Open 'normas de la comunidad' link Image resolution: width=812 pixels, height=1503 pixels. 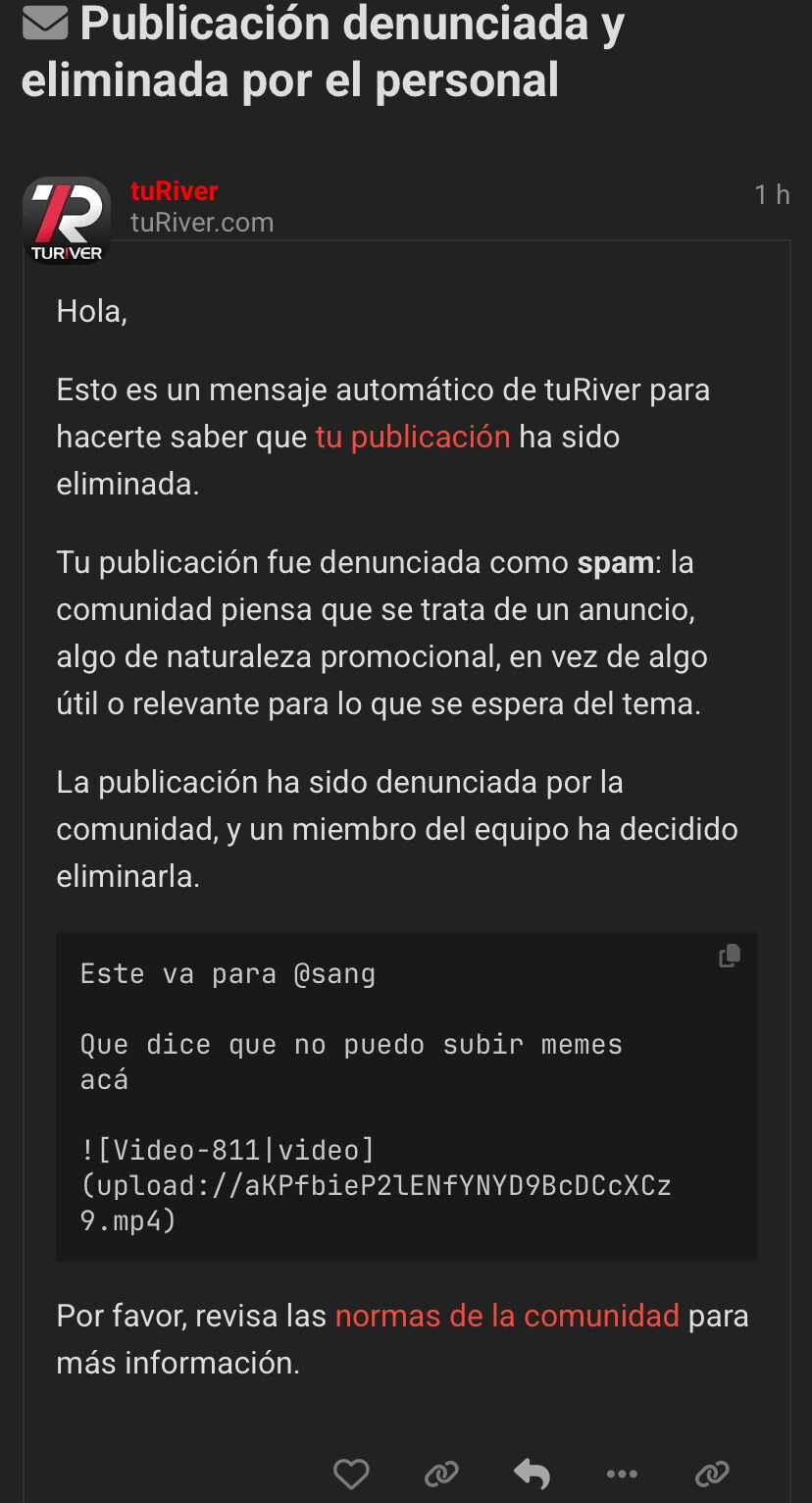[x=507, y=1316]
